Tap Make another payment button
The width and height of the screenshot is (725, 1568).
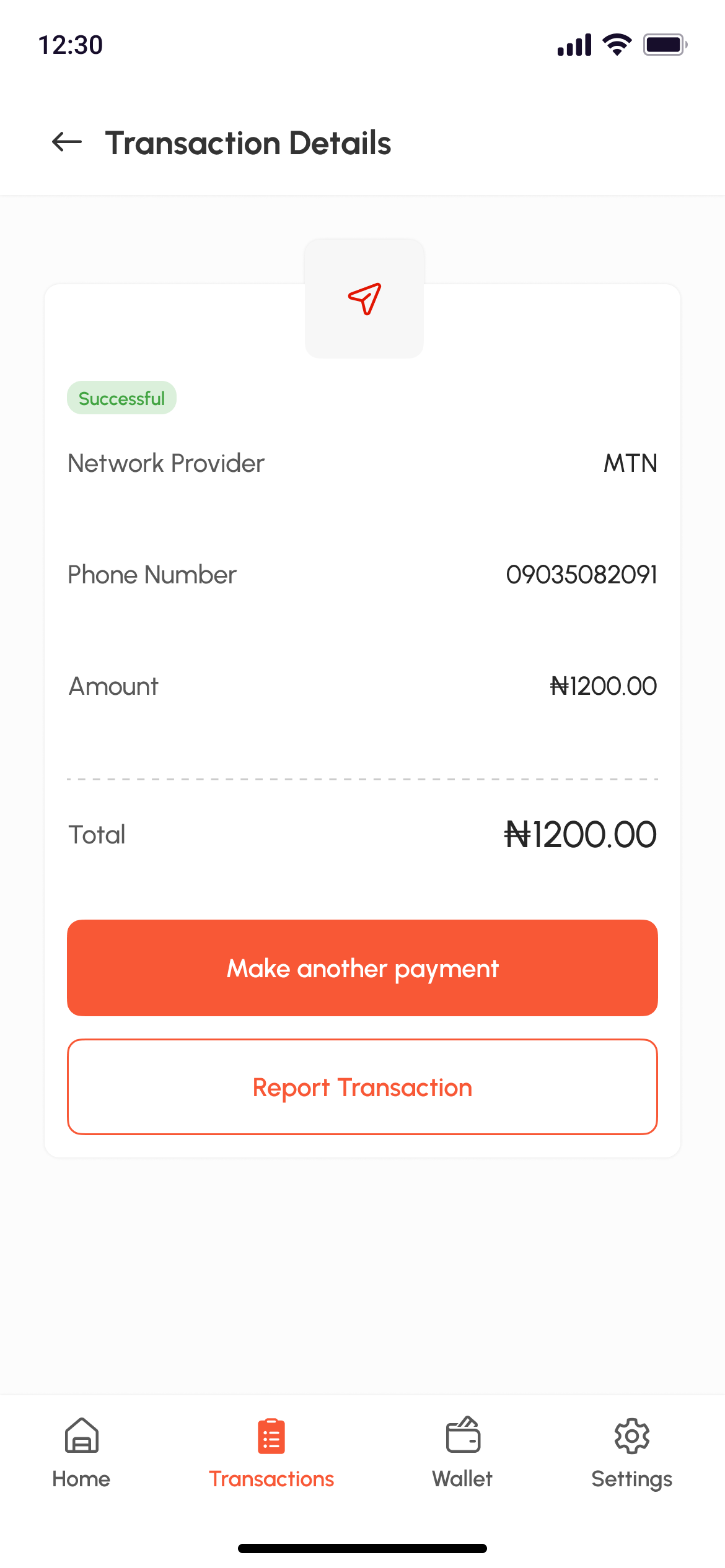coord(362,968)
